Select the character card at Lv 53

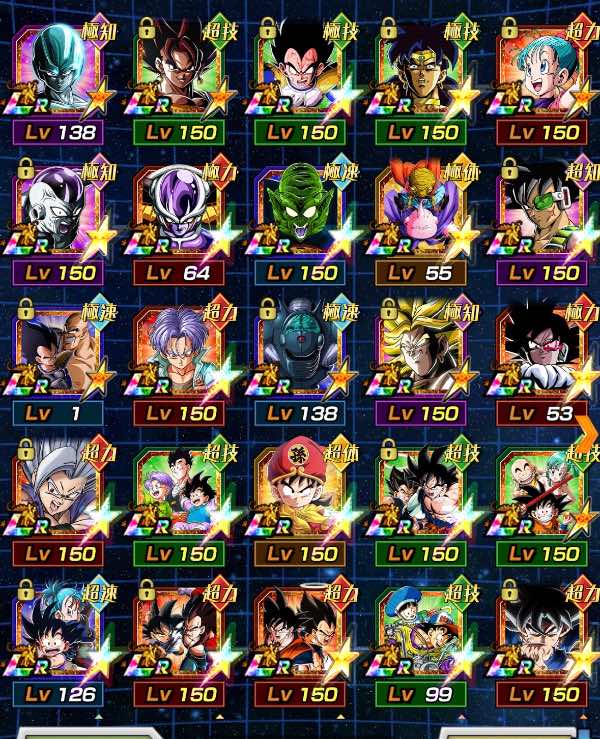point(540,356)
